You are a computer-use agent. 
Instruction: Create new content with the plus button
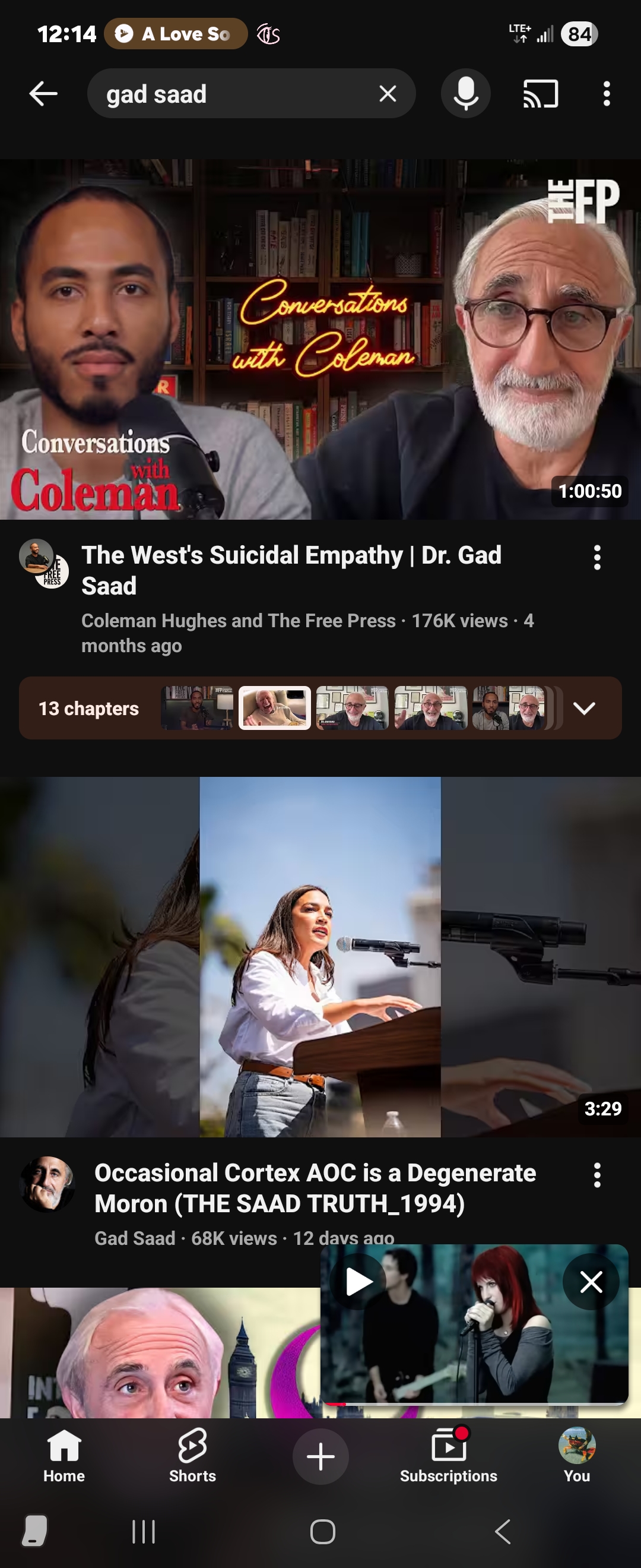tap(320, 1456)
